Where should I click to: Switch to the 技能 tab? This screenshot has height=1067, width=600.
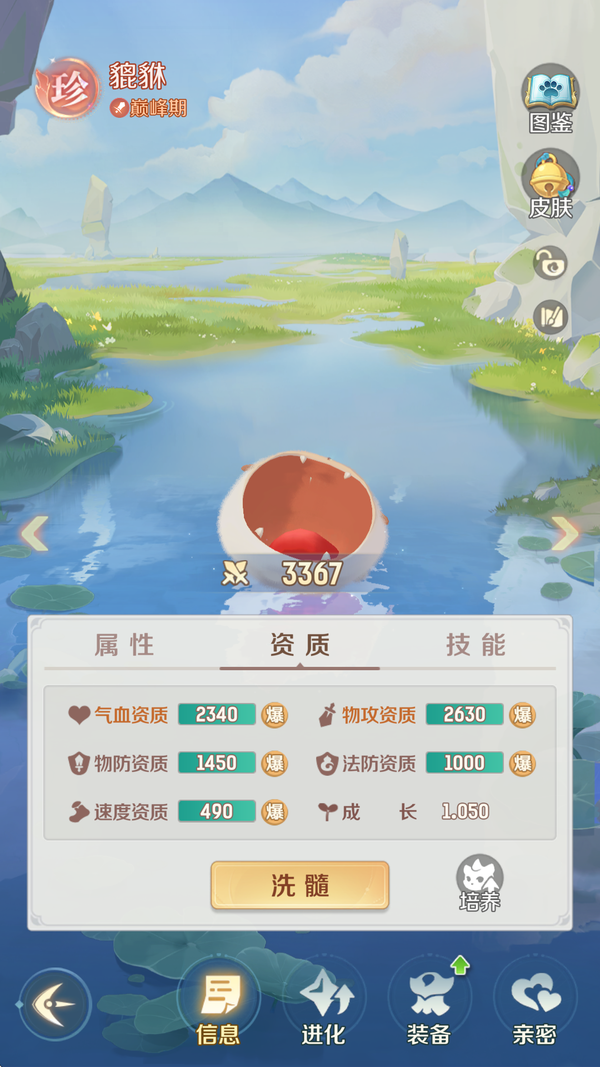click(x=475, y=645)
